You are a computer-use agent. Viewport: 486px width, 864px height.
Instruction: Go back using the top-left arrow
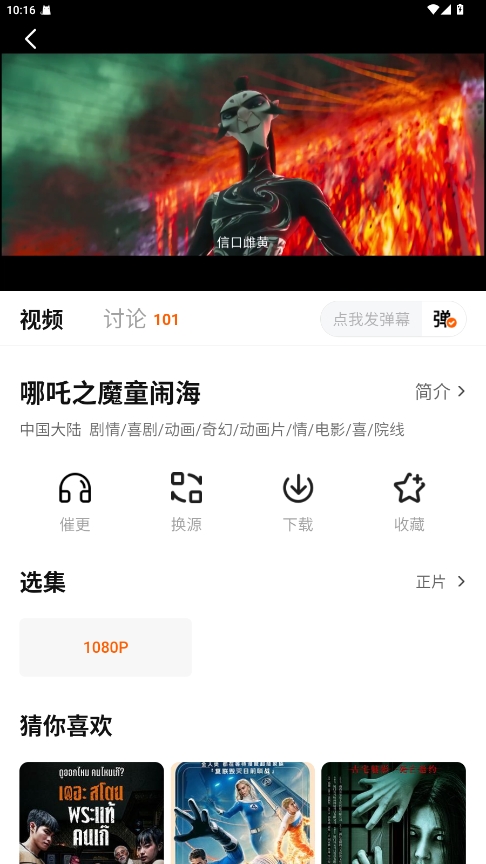coord(31,39)
